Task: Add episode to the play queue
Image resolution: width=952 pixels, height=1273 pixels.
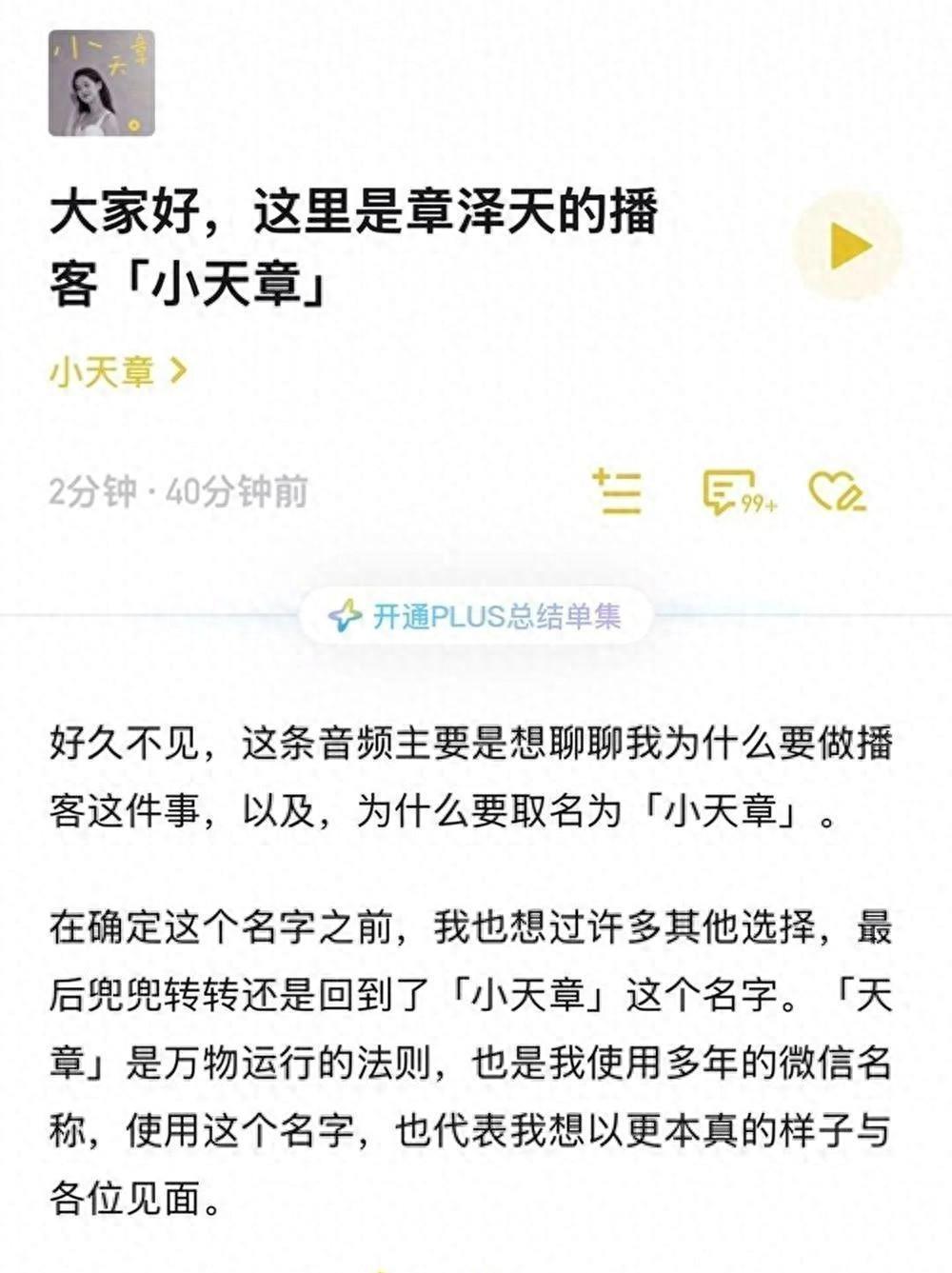Action: 617,492
